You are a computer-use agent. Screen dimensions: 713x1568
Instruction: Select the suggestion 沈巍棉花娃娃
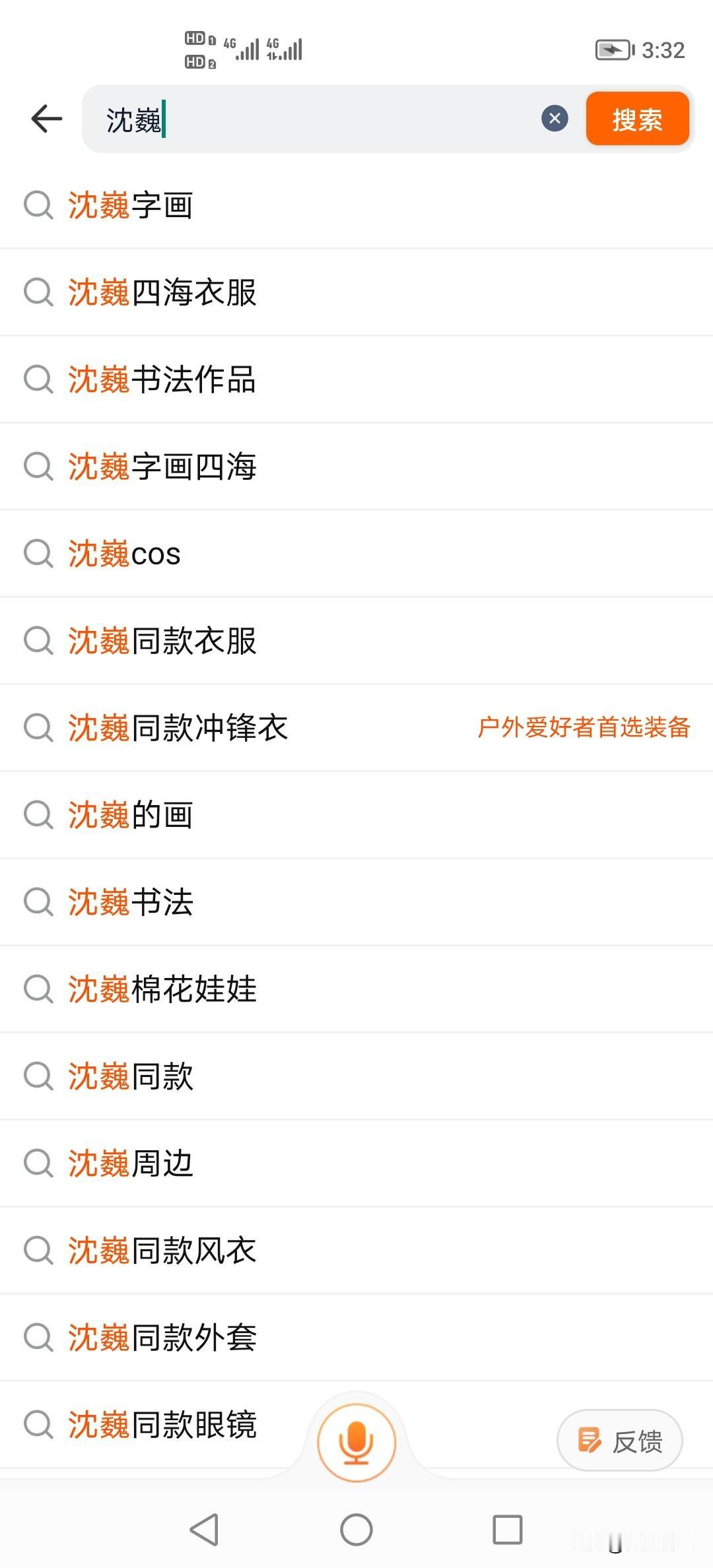pyautogui.click(x=162, y=990)
